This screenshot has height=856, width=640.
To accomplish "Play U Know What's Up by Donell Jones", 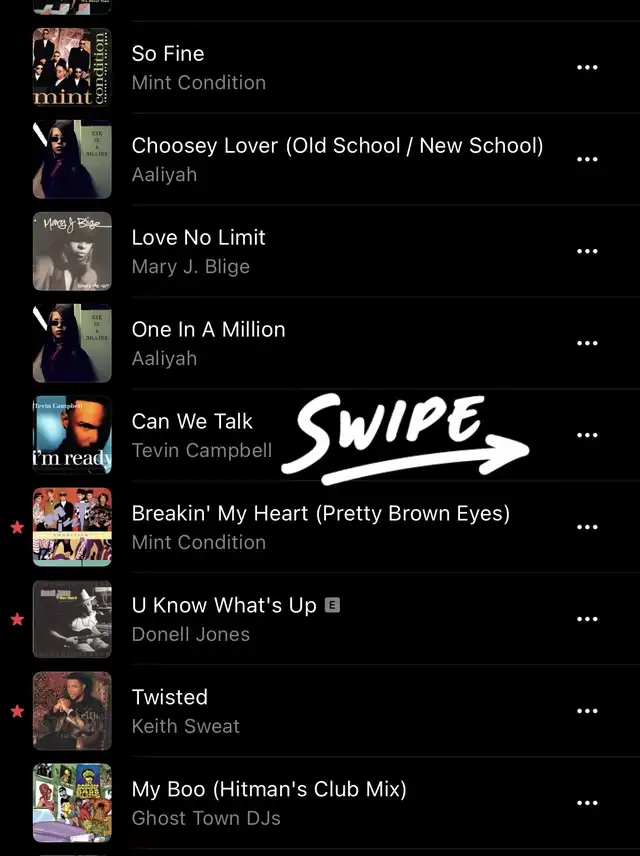I will (x=320, y=619).
